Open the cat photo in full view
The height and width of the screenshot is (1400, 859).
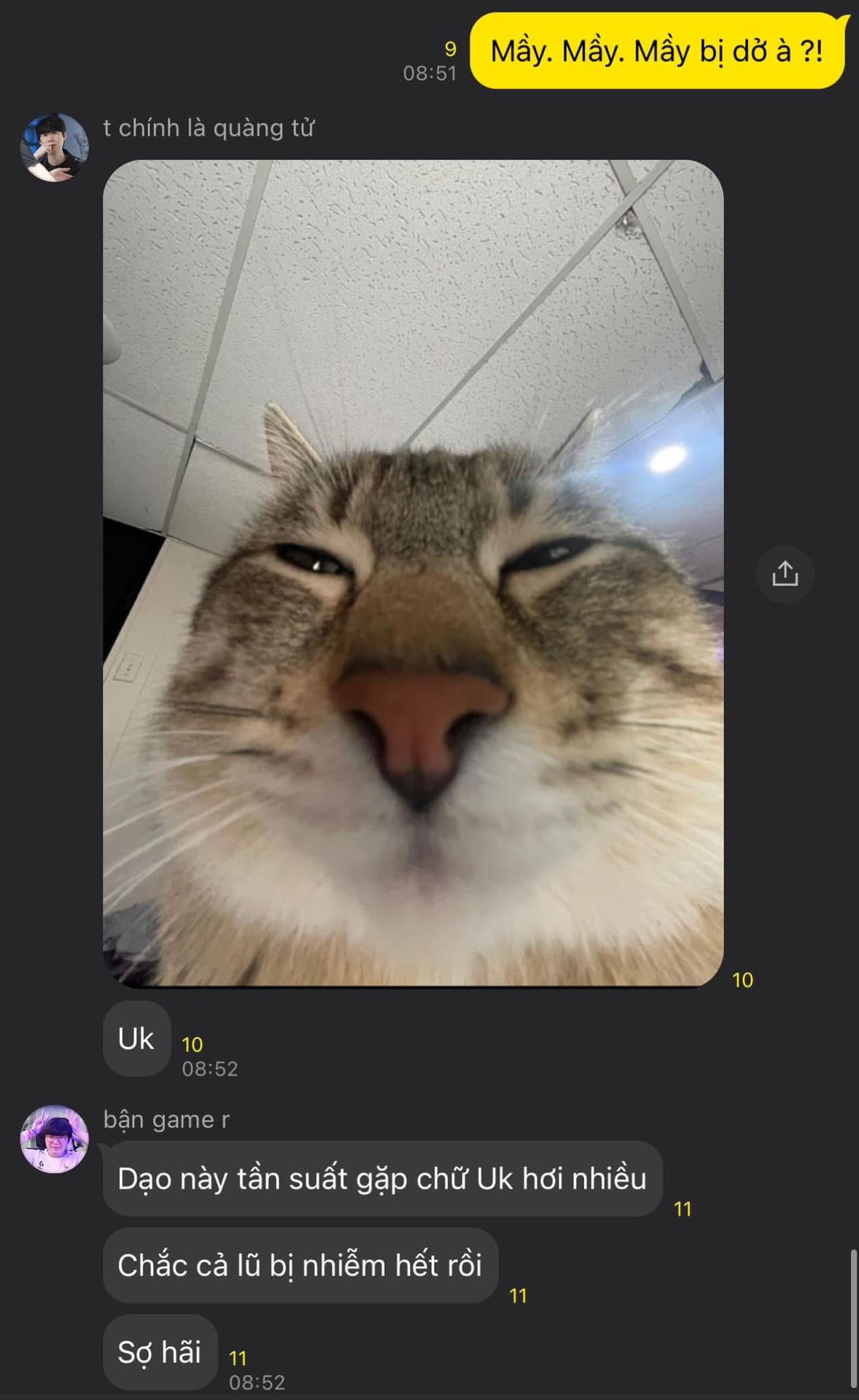(x=413, y=572)
